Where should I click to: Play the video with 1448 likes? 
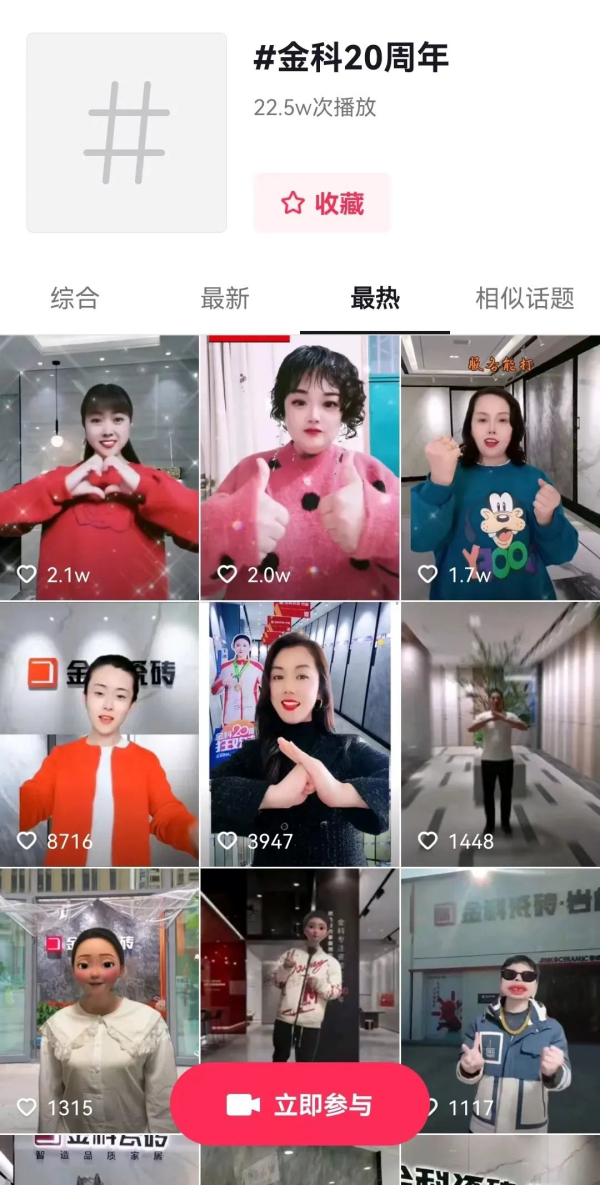click(x=500, y=733)
